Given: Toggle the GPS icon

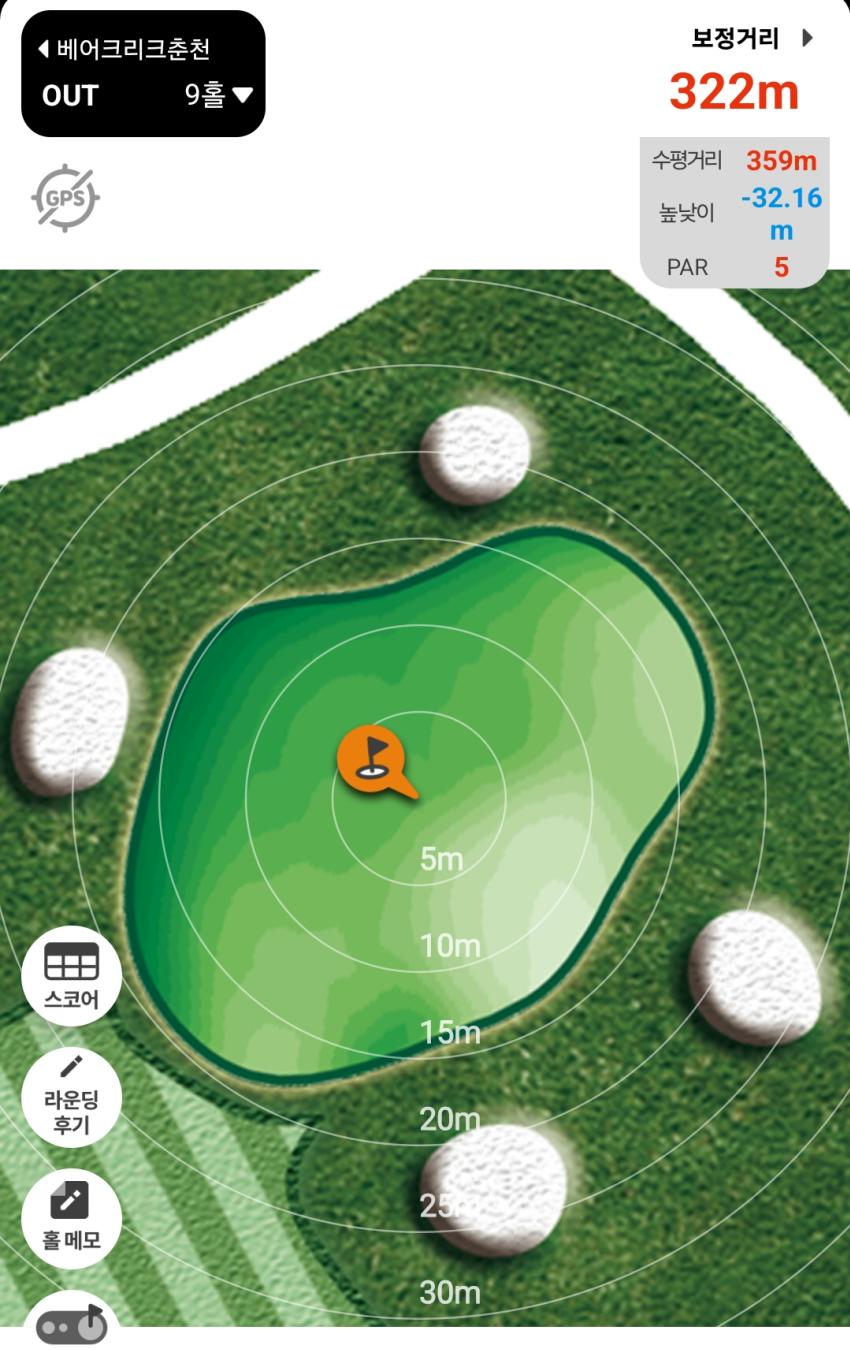Looking at the screenshot, I should 66,198.
